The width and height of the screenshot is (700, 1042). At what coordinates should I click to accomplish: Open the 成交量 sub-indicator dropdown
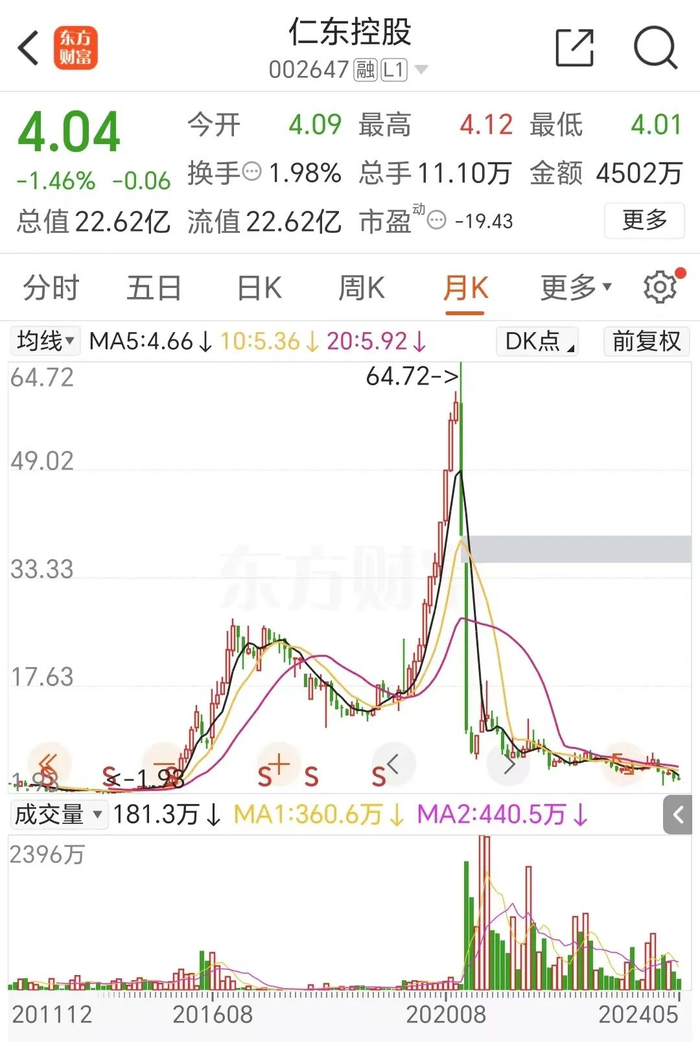click(x=58, y=815)
